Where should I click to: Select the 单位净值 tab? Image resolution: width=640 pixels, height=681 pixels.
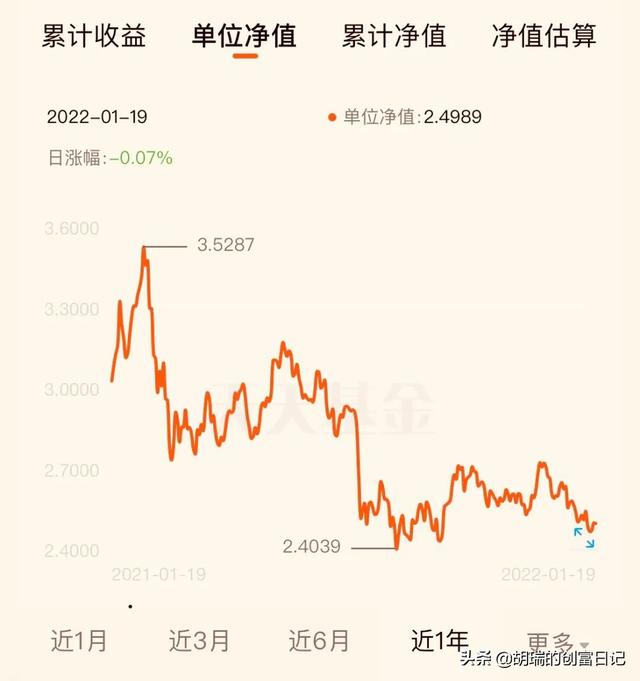coord(244,37)
